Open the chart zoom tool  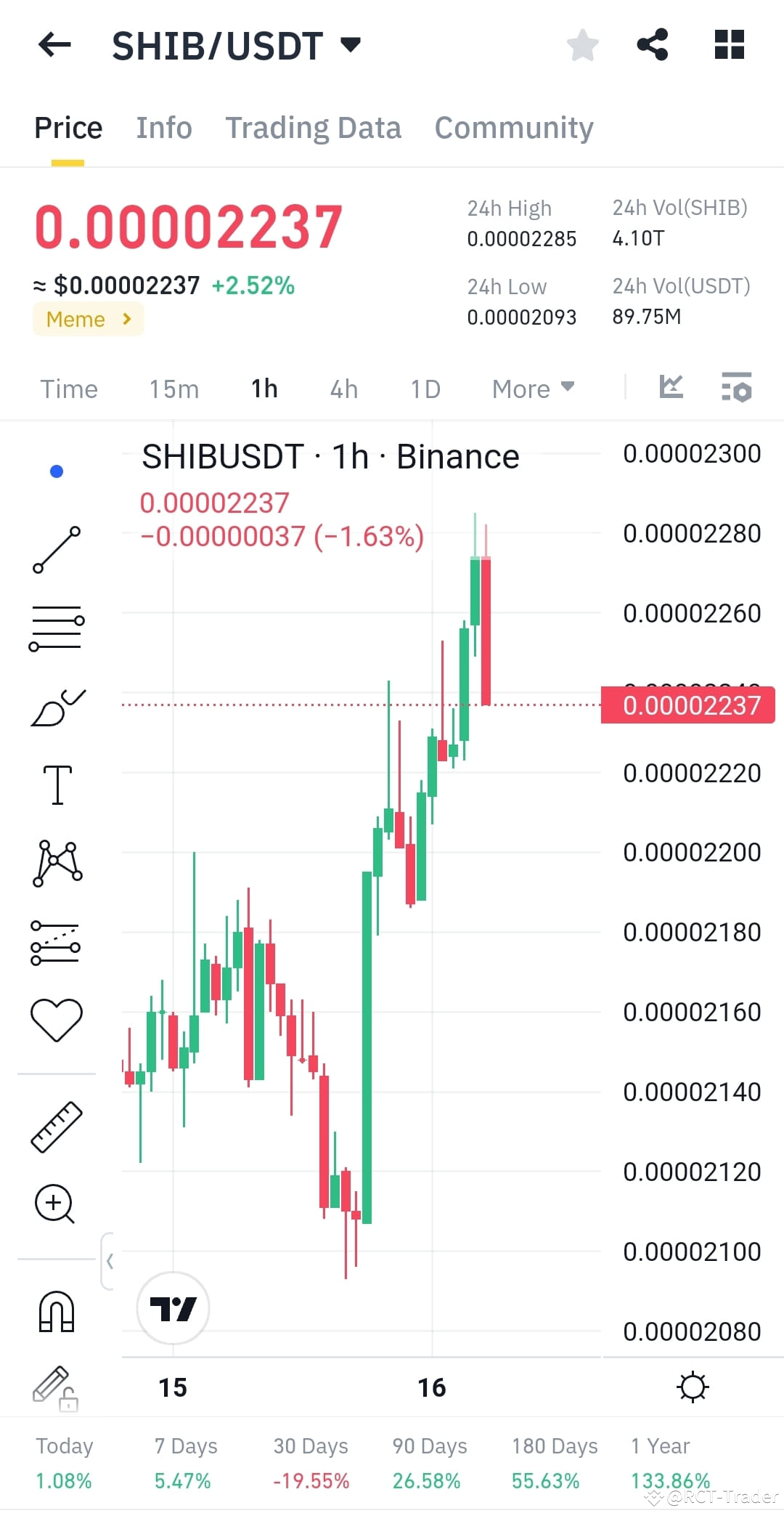(55, 1204)
